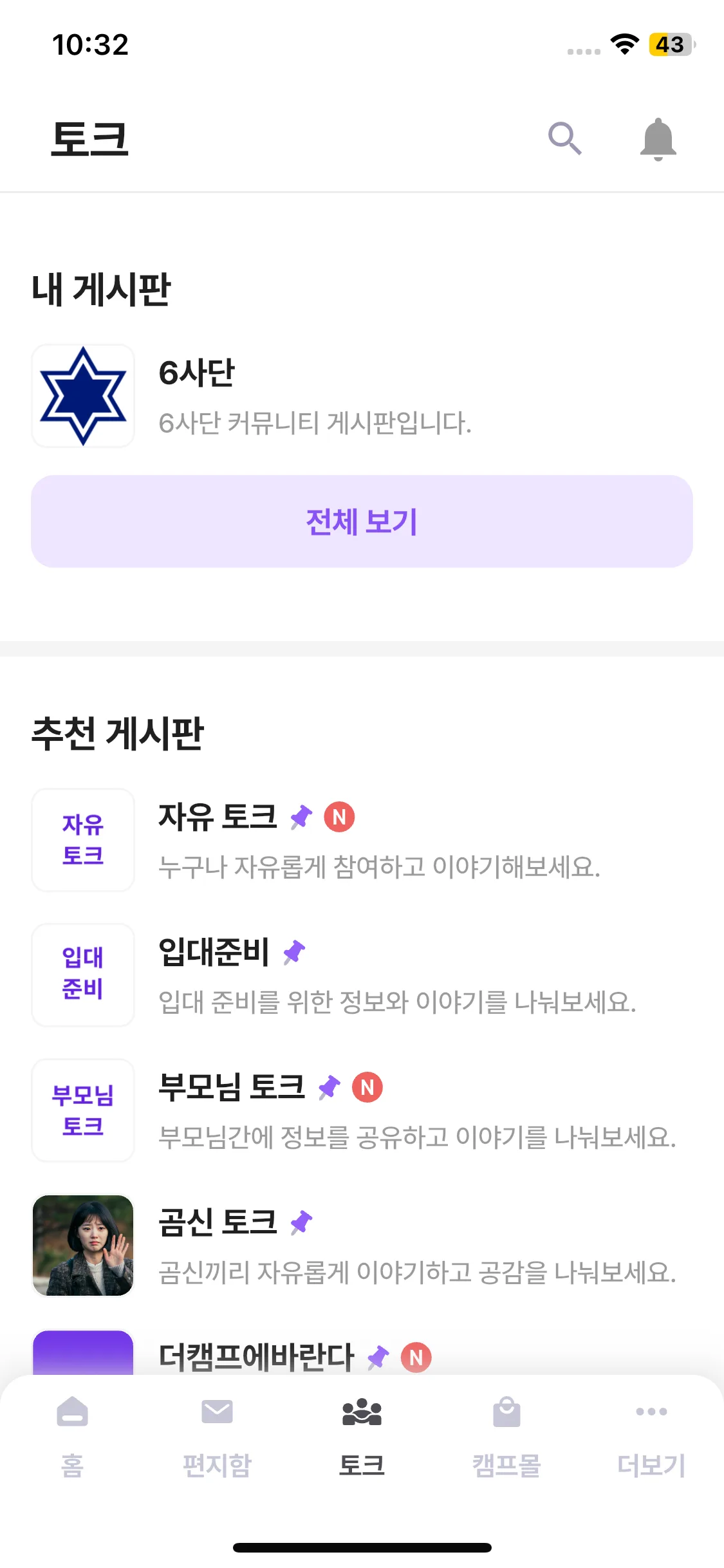This screenshot has height=1568, width=724.
Task: Open the notifications bell
Action: (658, 138)
